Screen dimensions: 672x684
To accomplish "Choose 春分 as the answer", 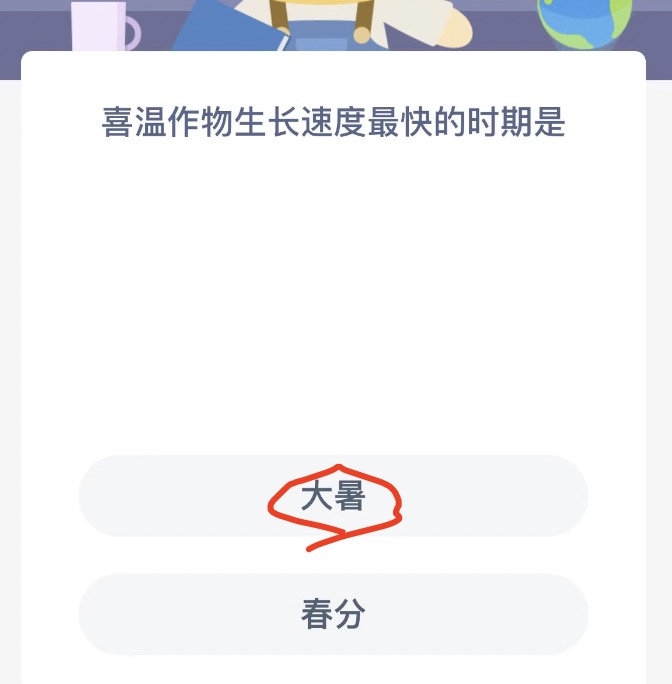I will coord(333,614).
